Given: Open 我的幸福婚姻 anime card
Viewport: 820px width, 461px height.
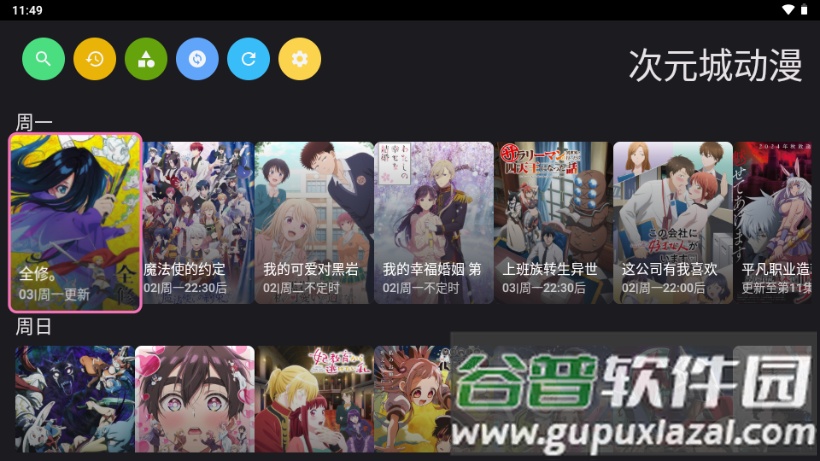Looking at the screenshot, I should pos(434,222).
